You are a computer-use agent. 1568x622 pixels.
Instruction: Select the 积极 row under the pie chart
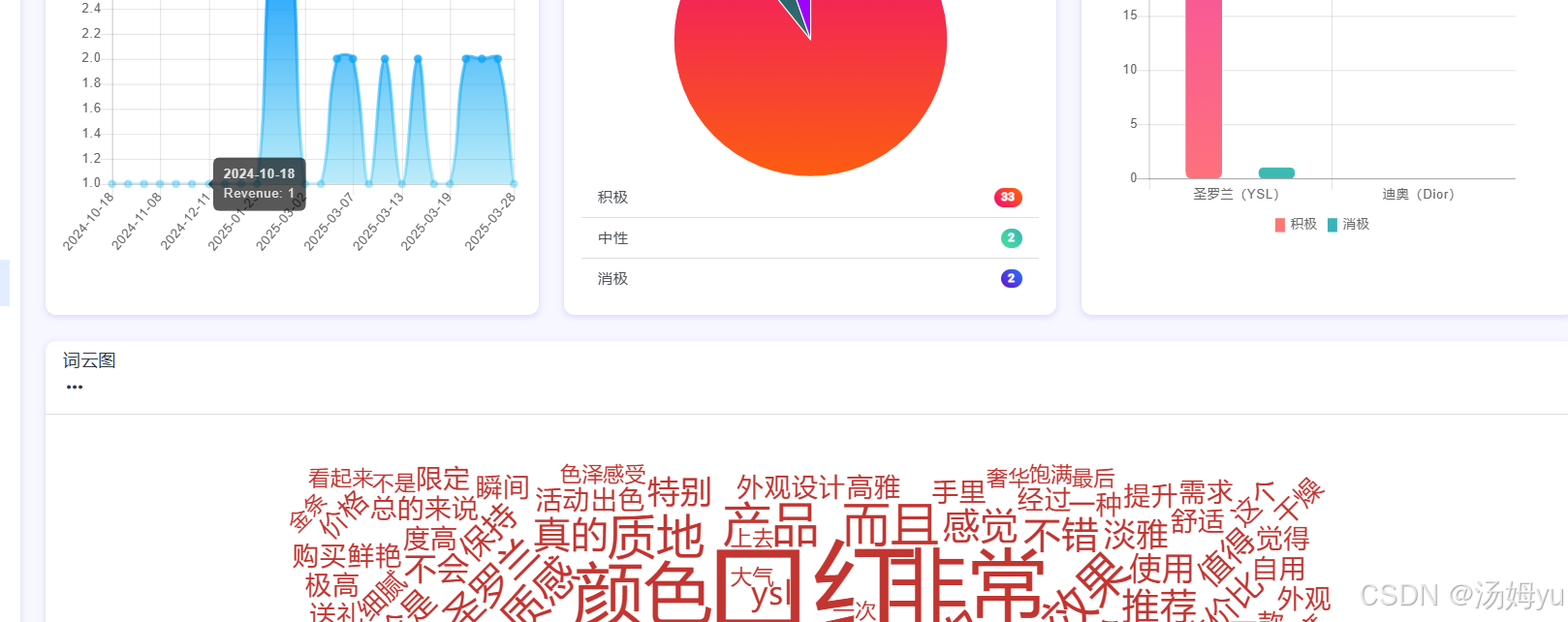click(809, 198)
